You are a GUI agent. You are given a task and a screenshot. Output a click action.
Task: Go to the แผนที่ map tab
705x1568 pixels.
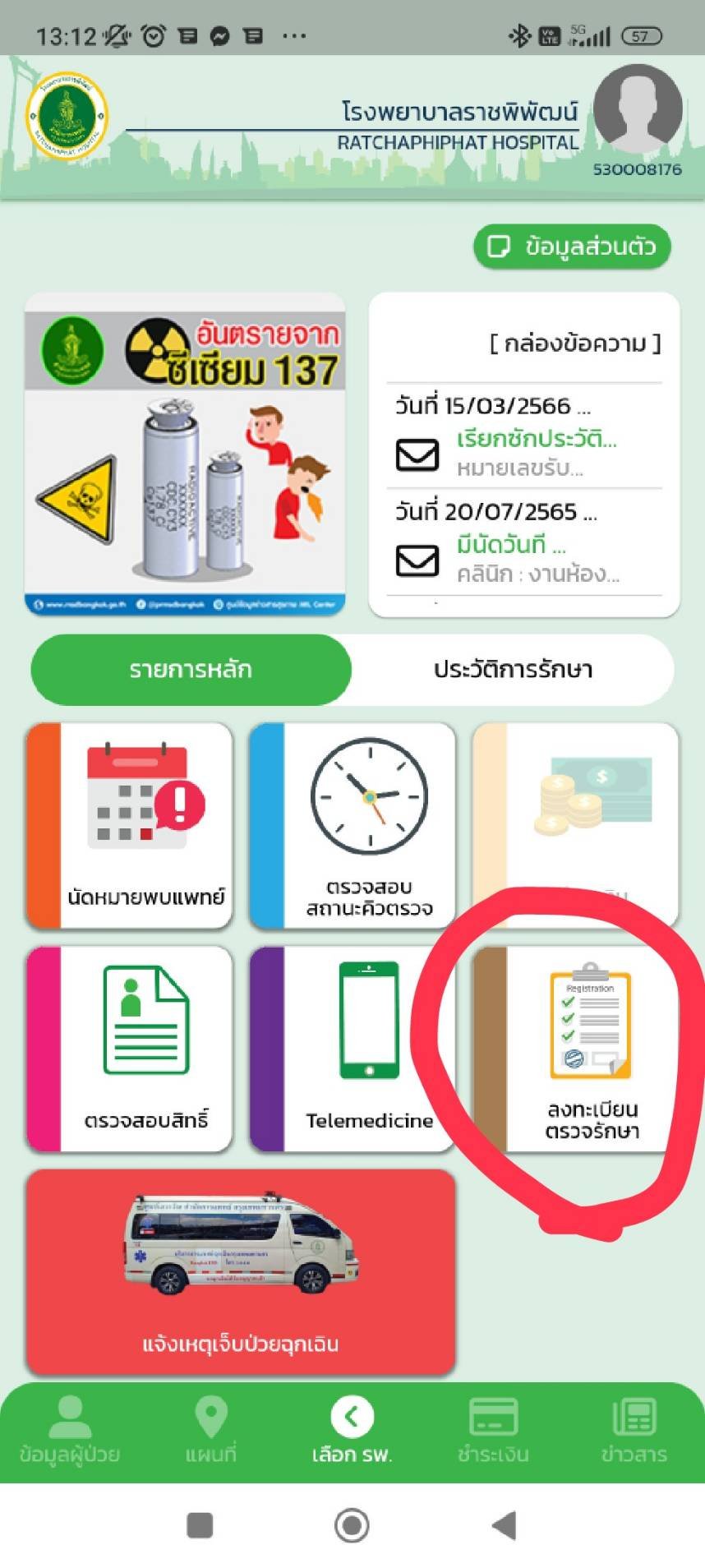[210, 1431]
